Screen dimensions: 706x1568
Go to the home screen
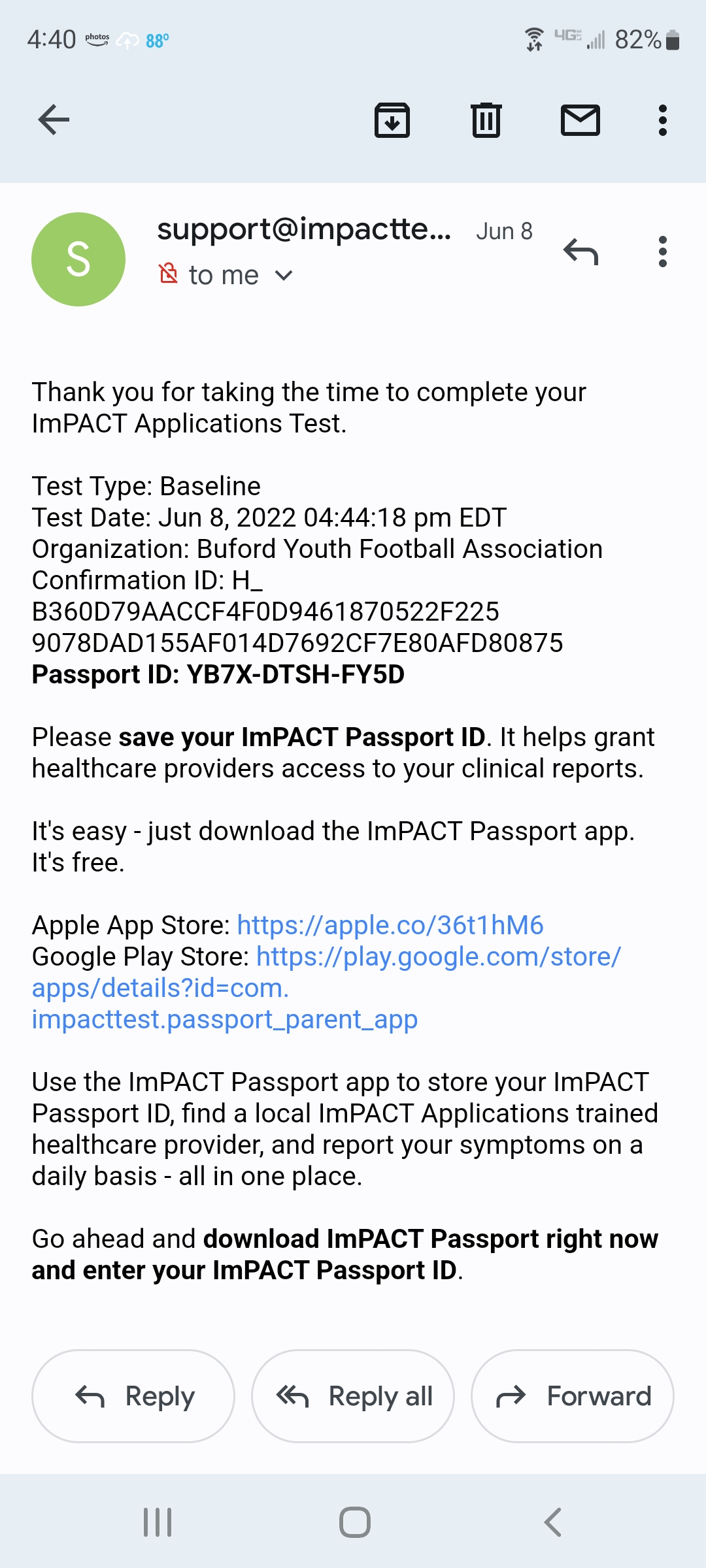click(355, 1522)
